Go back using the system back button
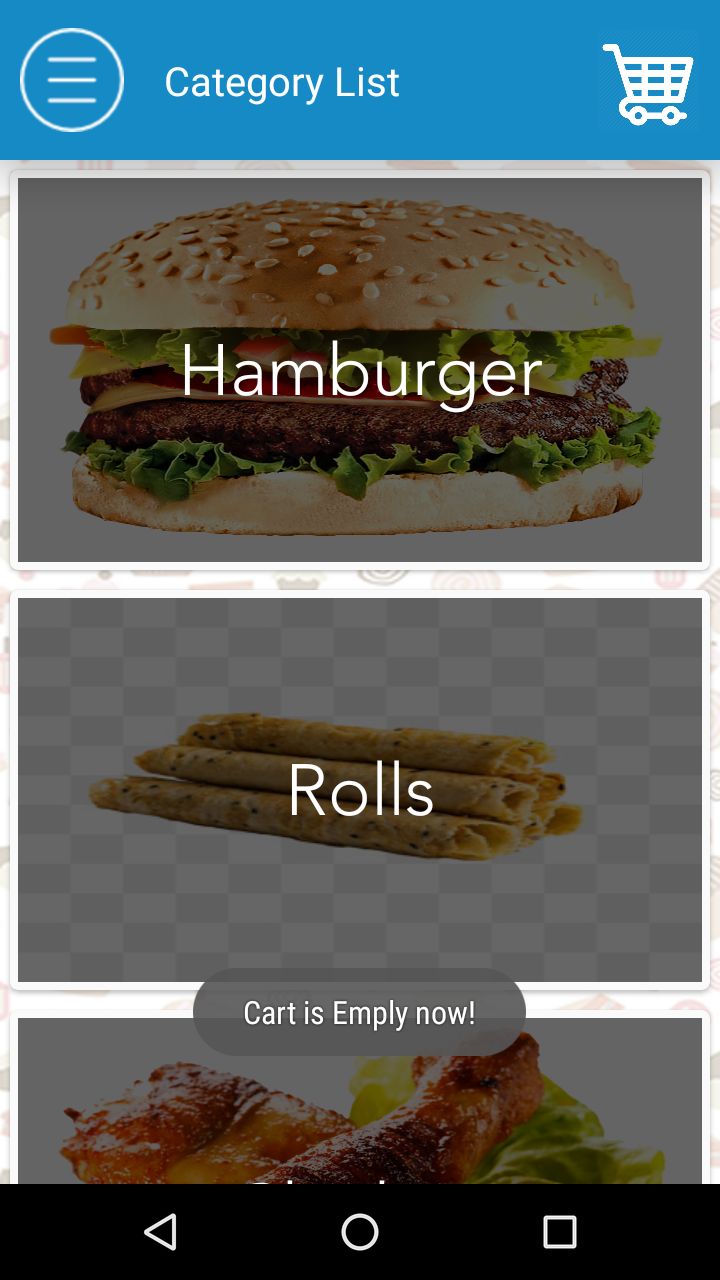 [x=160, y=1232]
